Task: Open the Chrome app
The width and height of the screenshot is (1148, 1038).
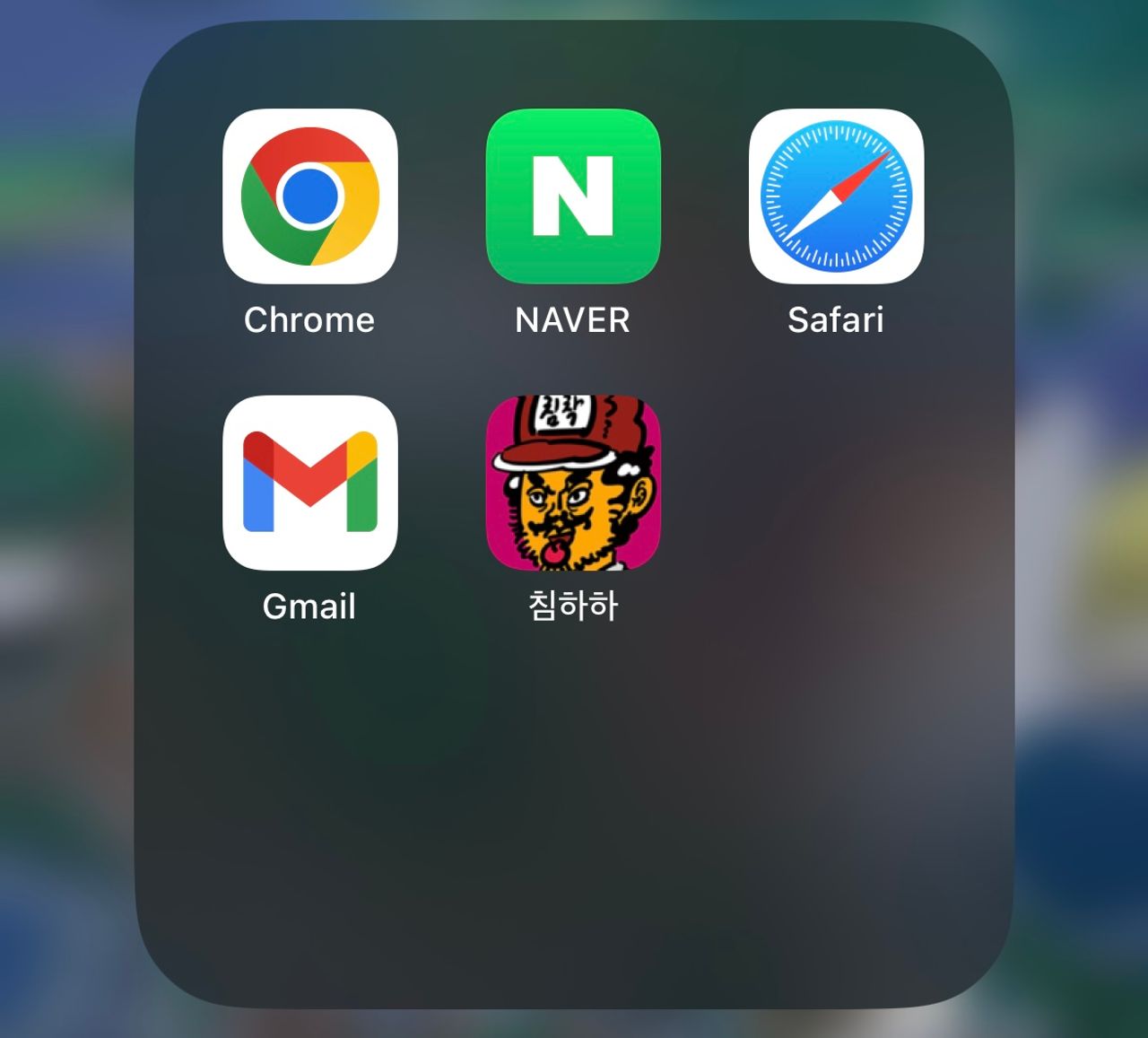Action: (309, 196)
